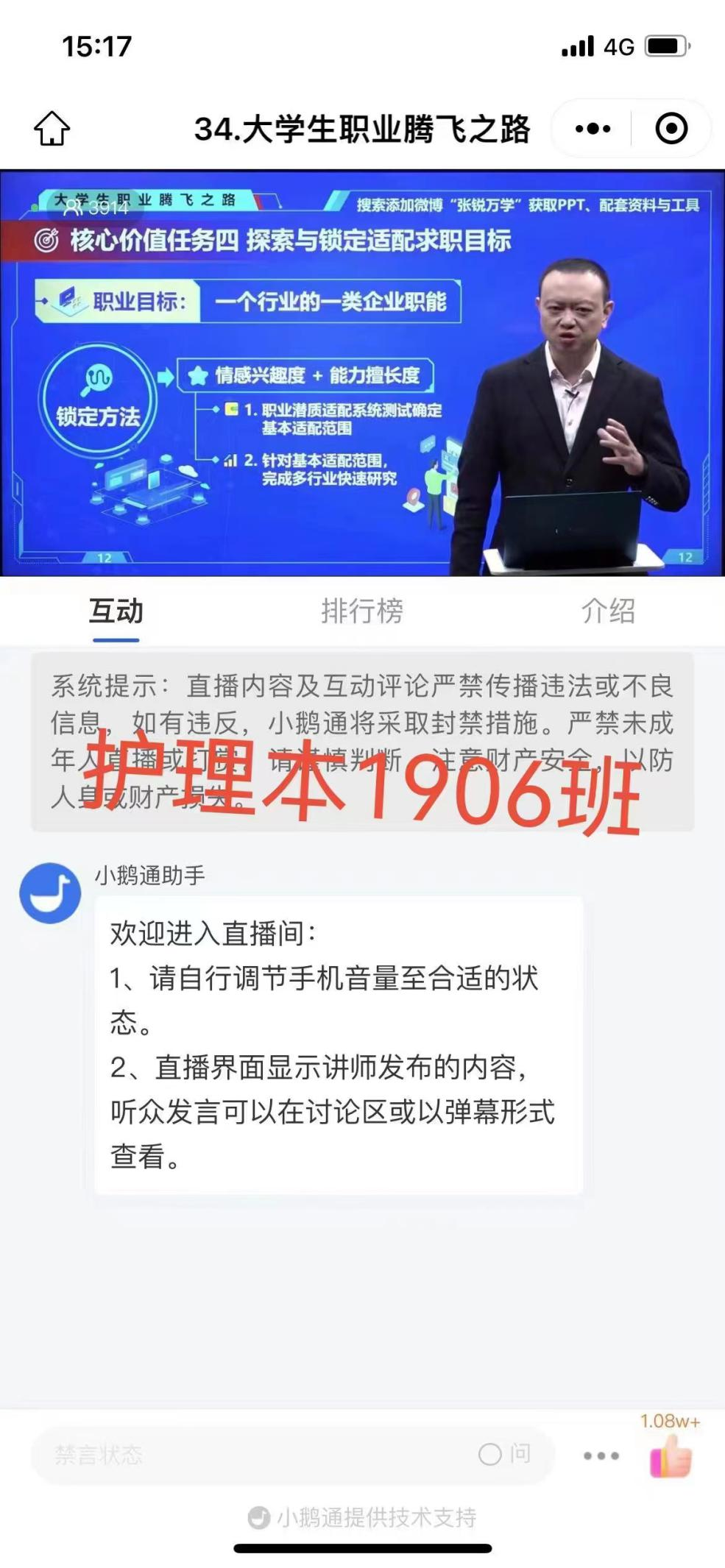This screenshot has height=1568, width=725.
Task: Open the 小鹅通助手 avatar
Action: (x=50, y=893)
